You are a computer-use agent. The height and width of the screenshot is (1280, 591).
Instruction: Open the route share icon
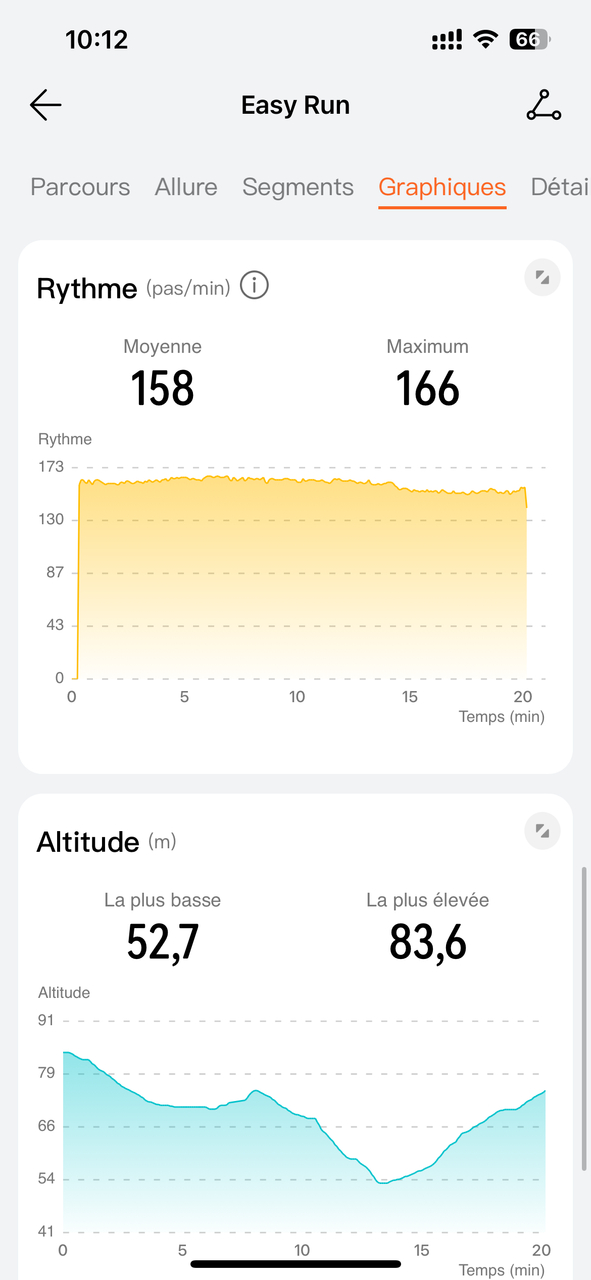coord(544,105)
